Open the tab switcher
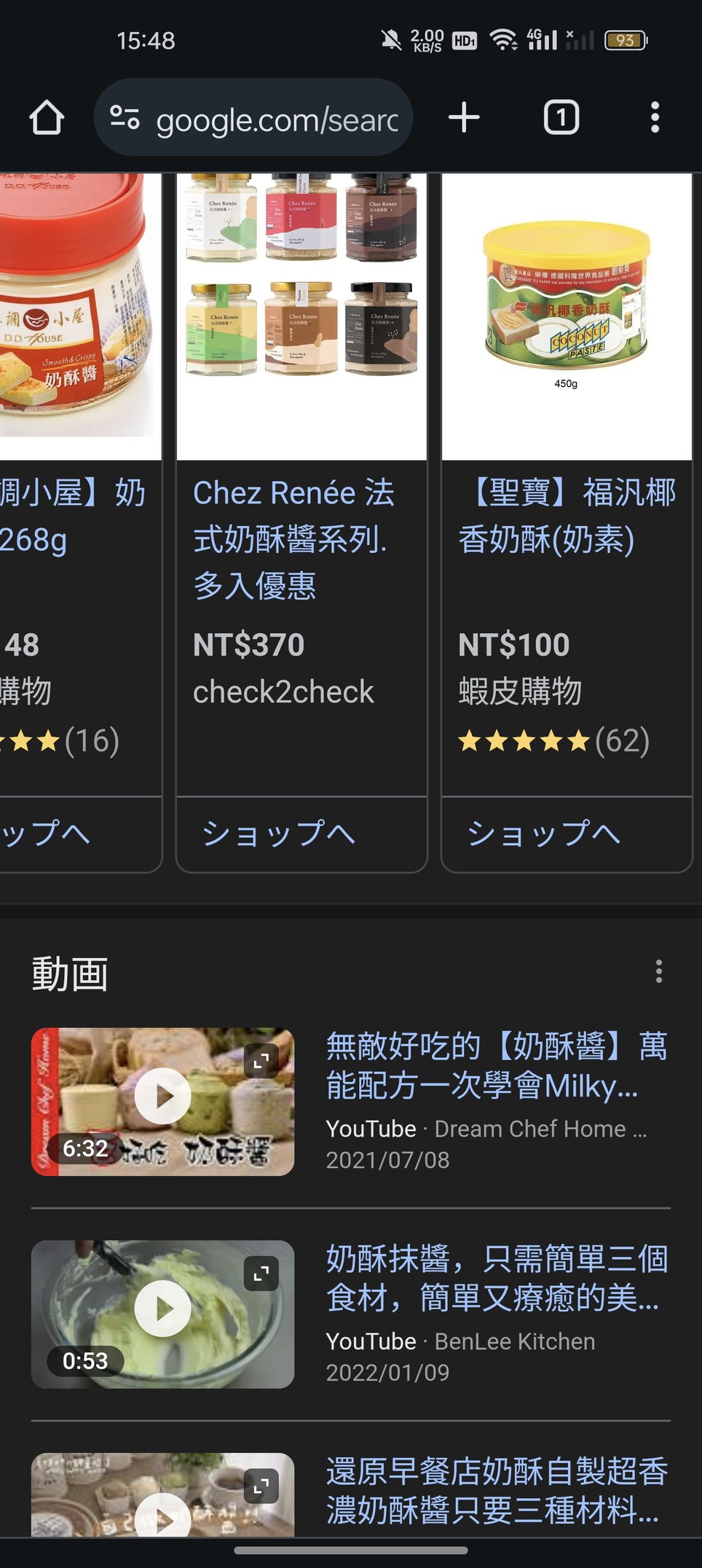The height and width of the screenshot is (1568, 702). [x=561, y=118]
